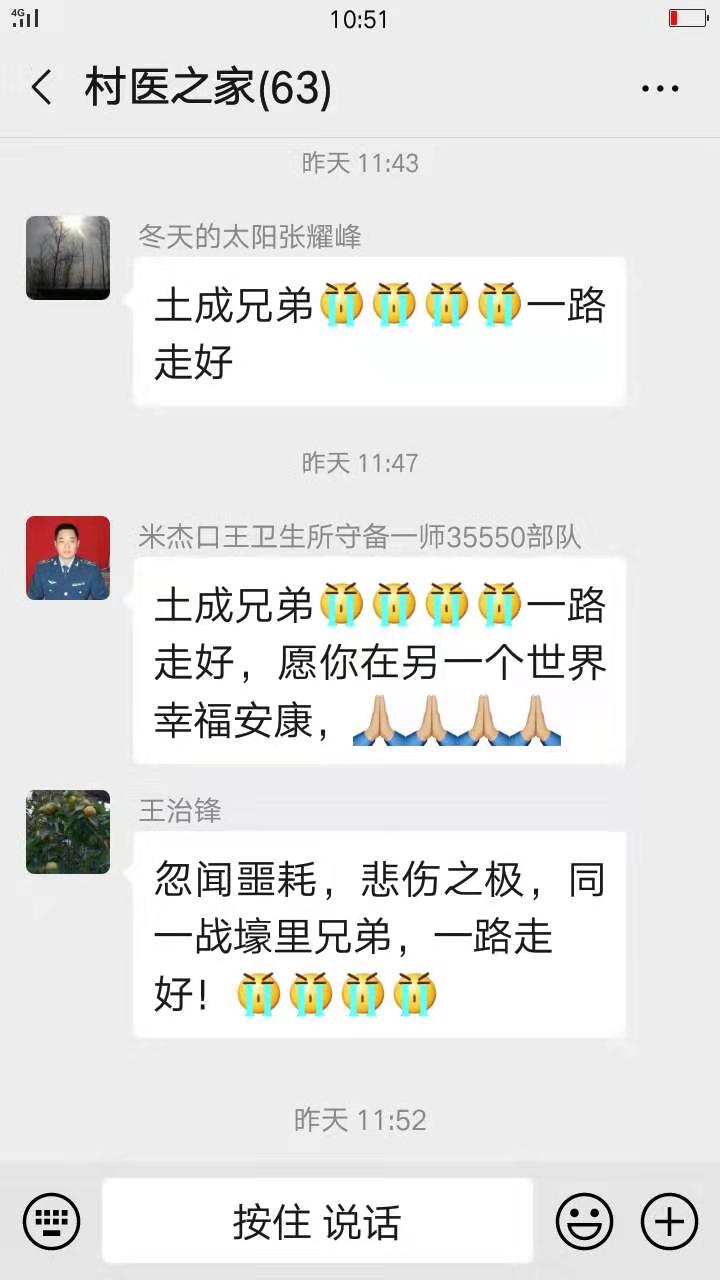
Task: Tap 王治锋's avatar picture
Action: [x=68, y=832]
